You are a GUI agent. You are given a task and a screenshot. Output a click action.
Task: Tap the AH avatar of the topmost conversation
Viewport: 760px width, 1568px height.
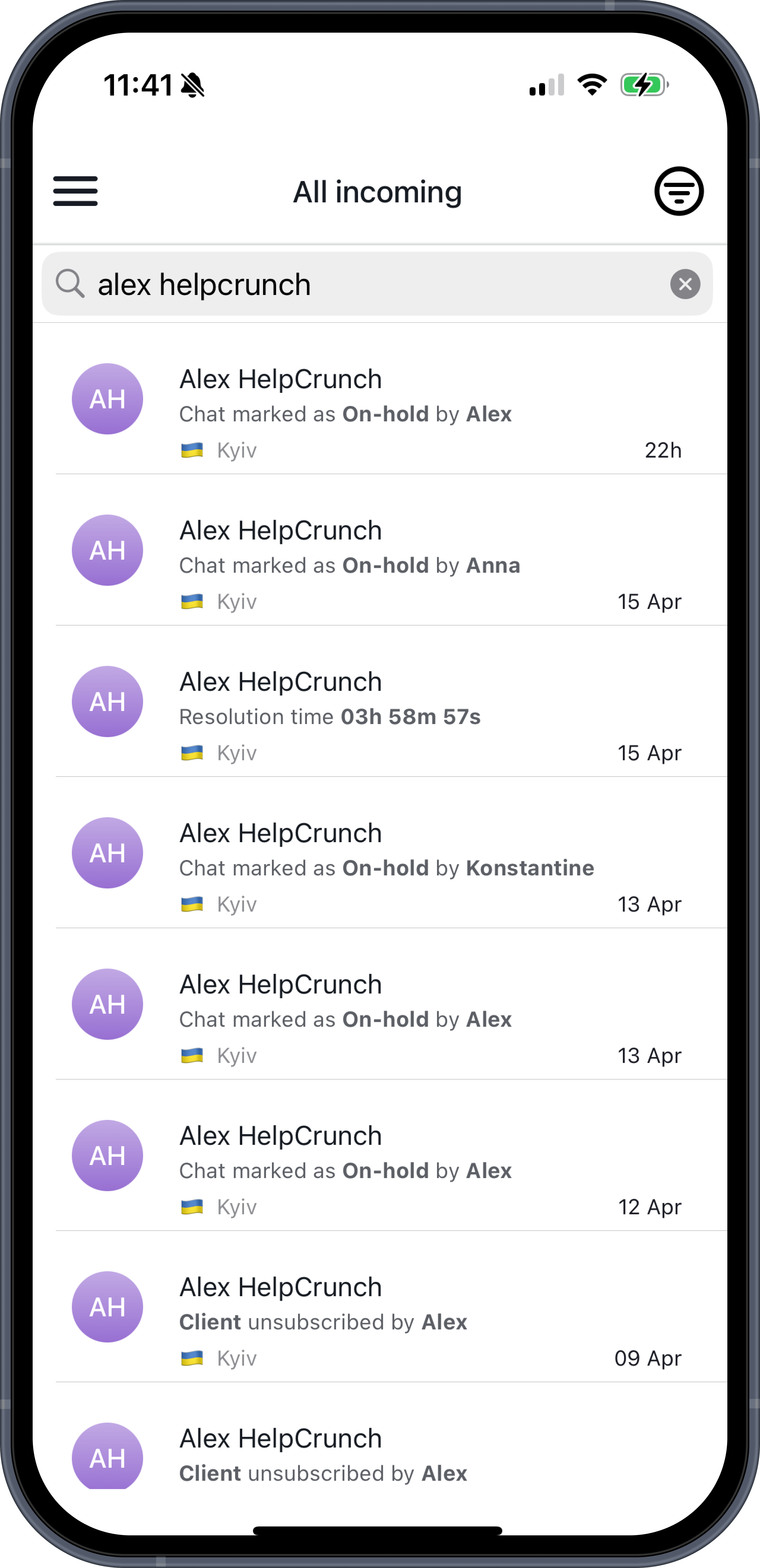(x=107, y=398)
